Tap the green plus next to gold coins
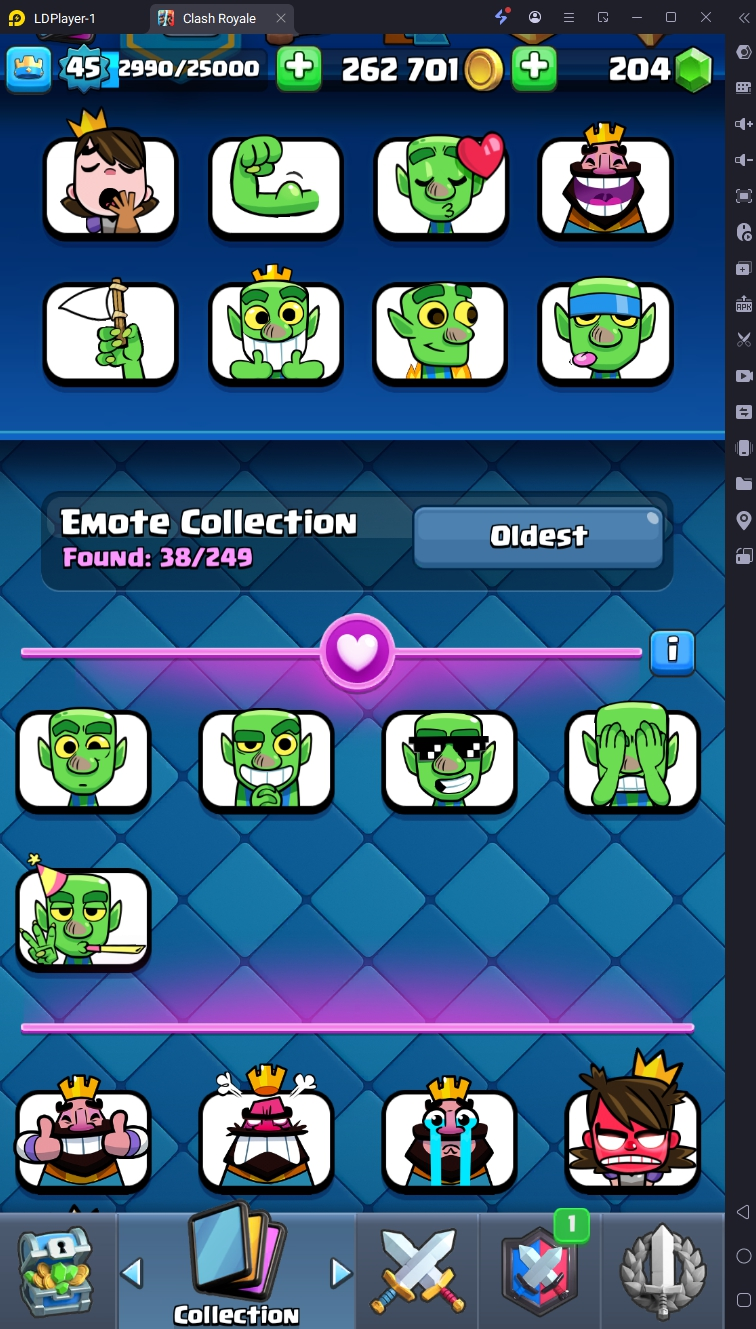This screenshot has width=756, height=1329. pyautogui.click(x=535, y=68)
